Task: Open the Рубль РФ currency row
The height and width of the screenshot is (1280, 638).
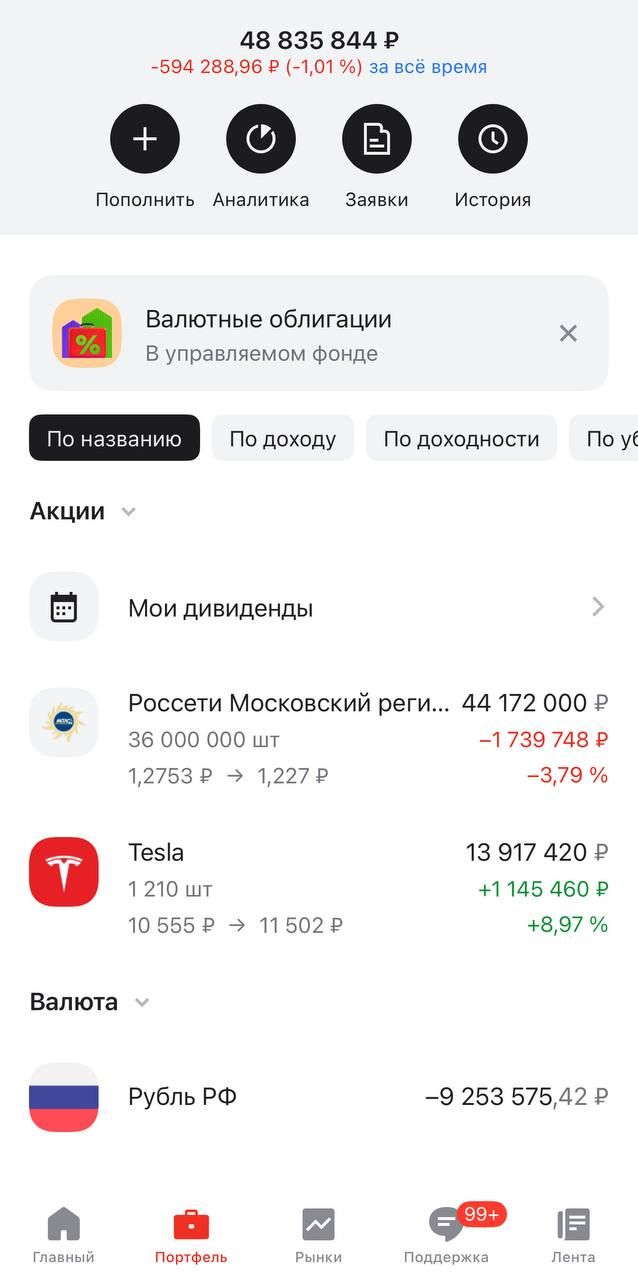Action: pos(318,1097)
